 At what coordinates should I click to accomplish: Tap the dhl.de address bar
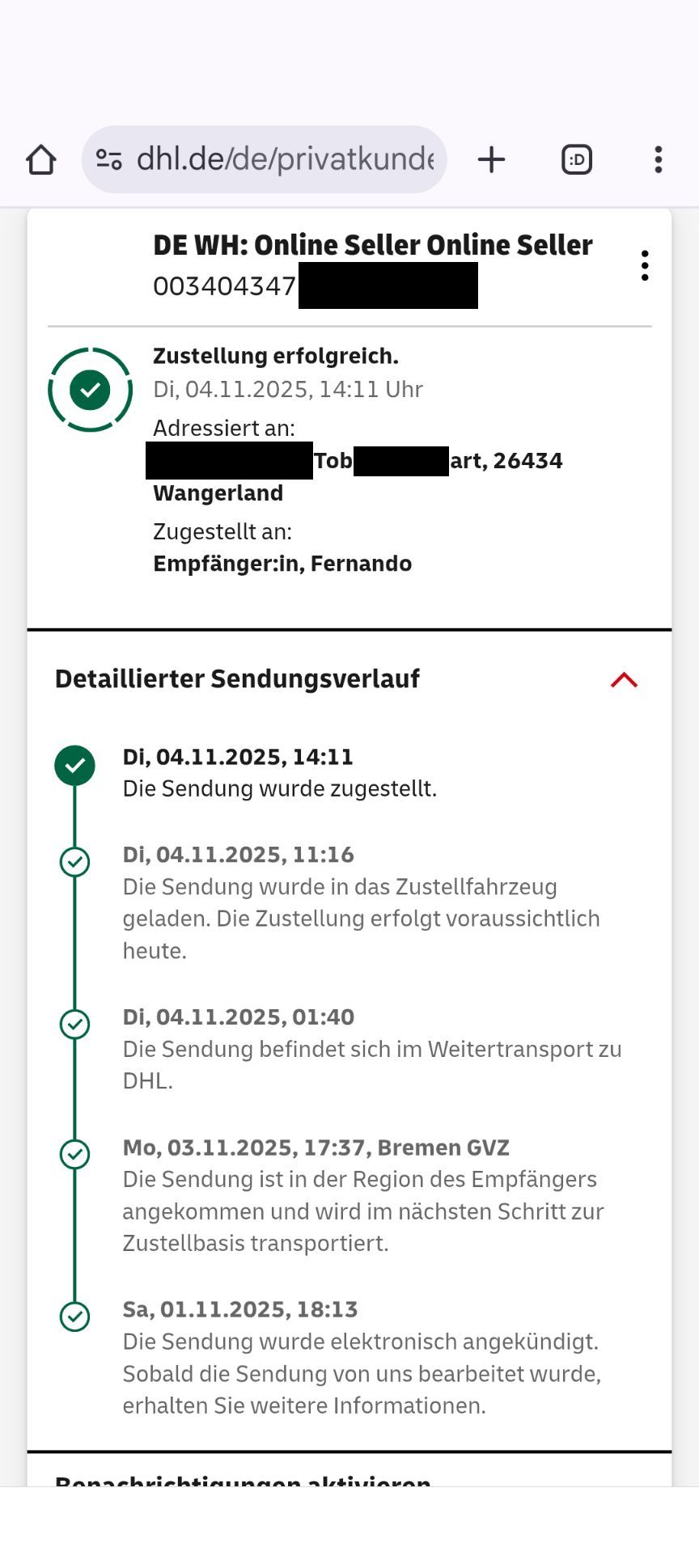tap(264, 159)
